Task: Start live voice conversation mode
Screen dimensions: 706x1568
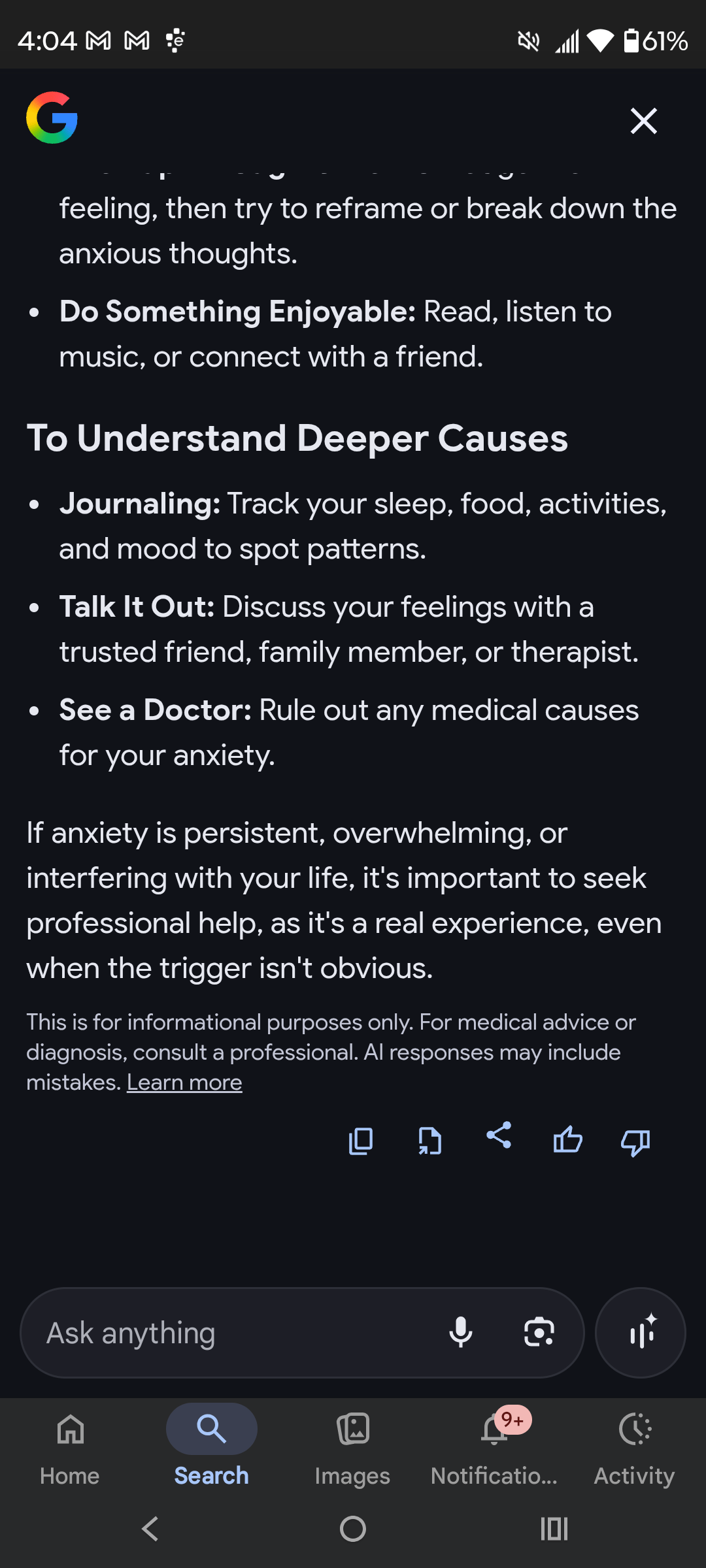Action: (641, 1332)
